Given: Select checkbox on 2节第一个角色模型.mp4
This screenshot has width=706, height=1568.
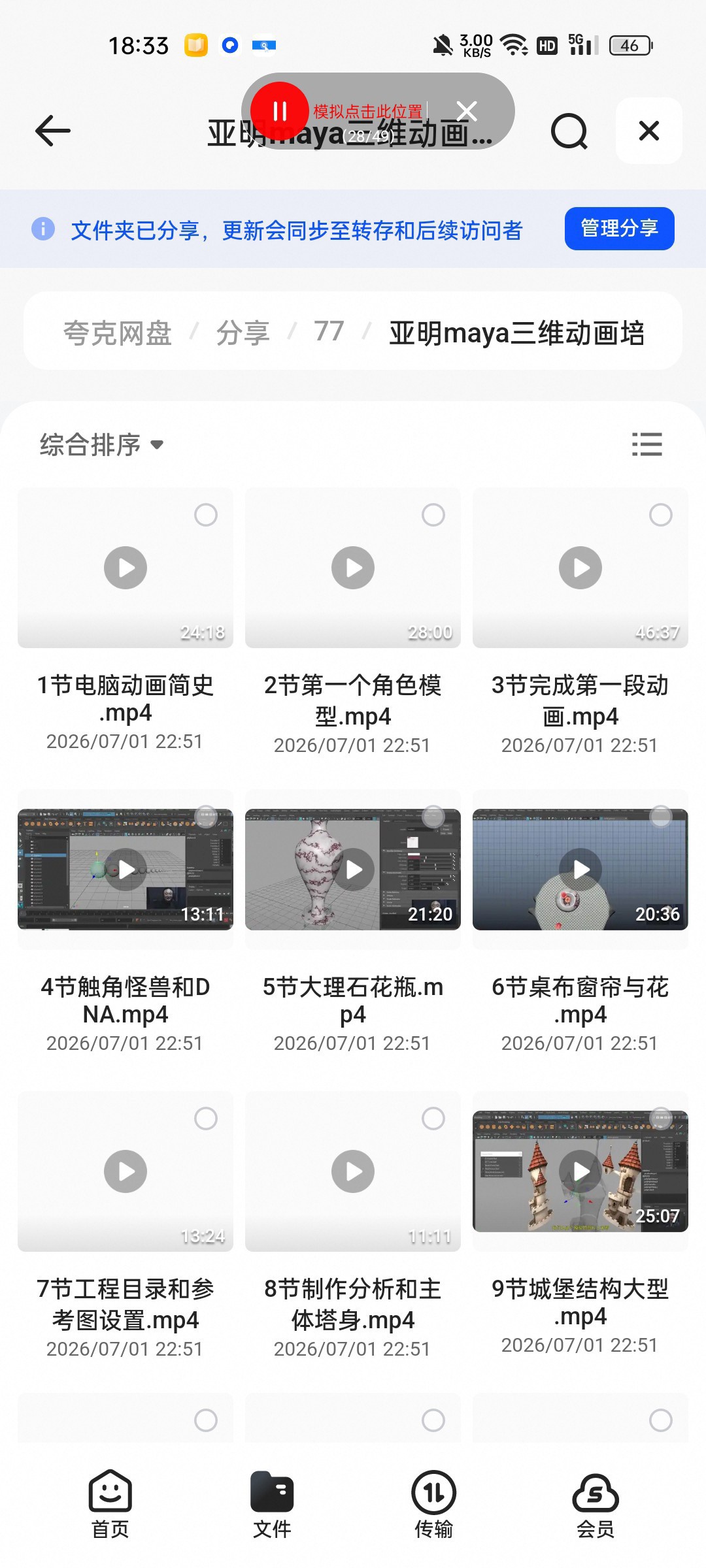Looking at the screenshot, I should [x=433, y=515].
